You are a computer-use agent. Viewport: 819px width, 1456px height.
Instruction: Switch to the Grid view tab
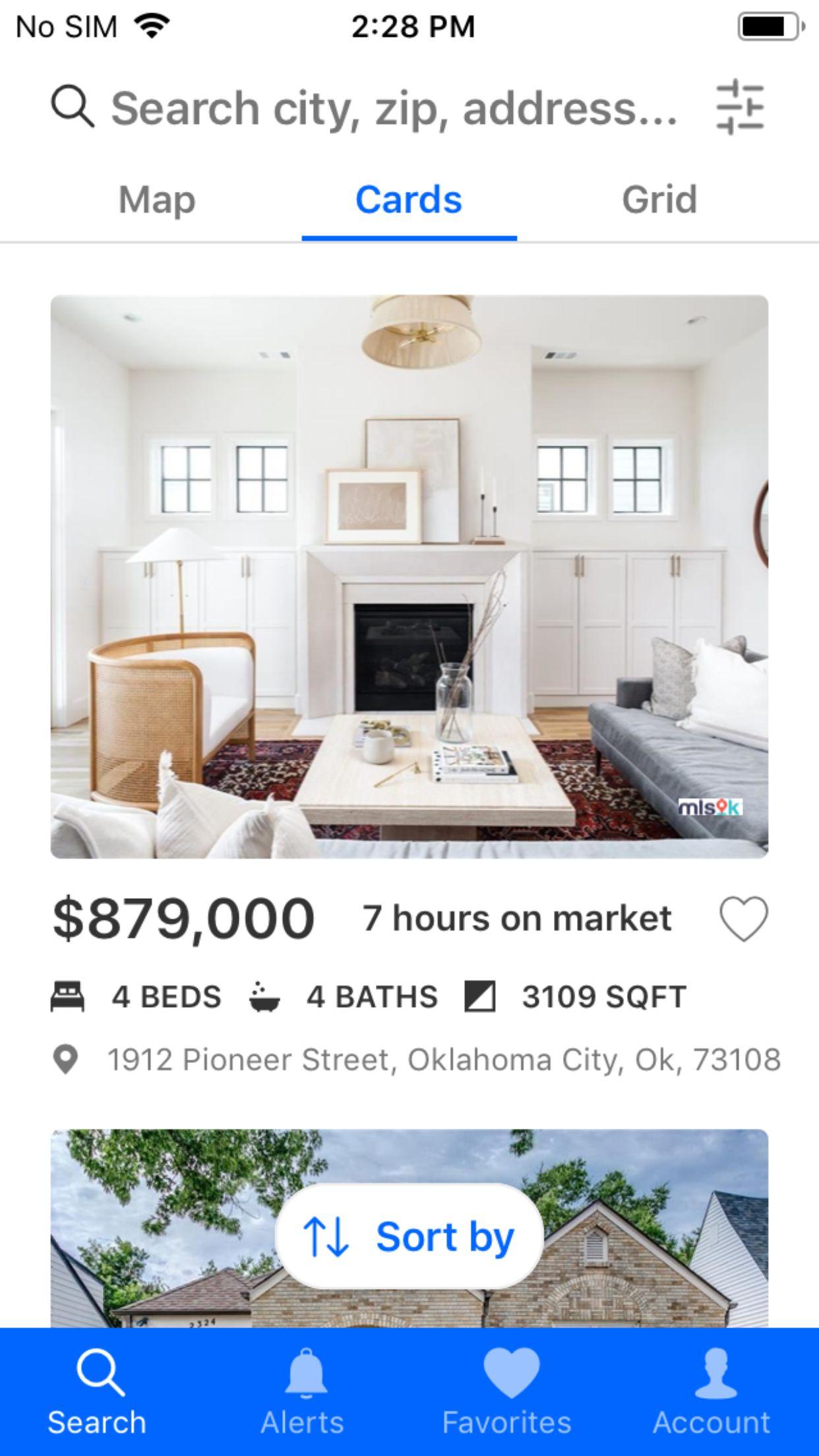659,200
